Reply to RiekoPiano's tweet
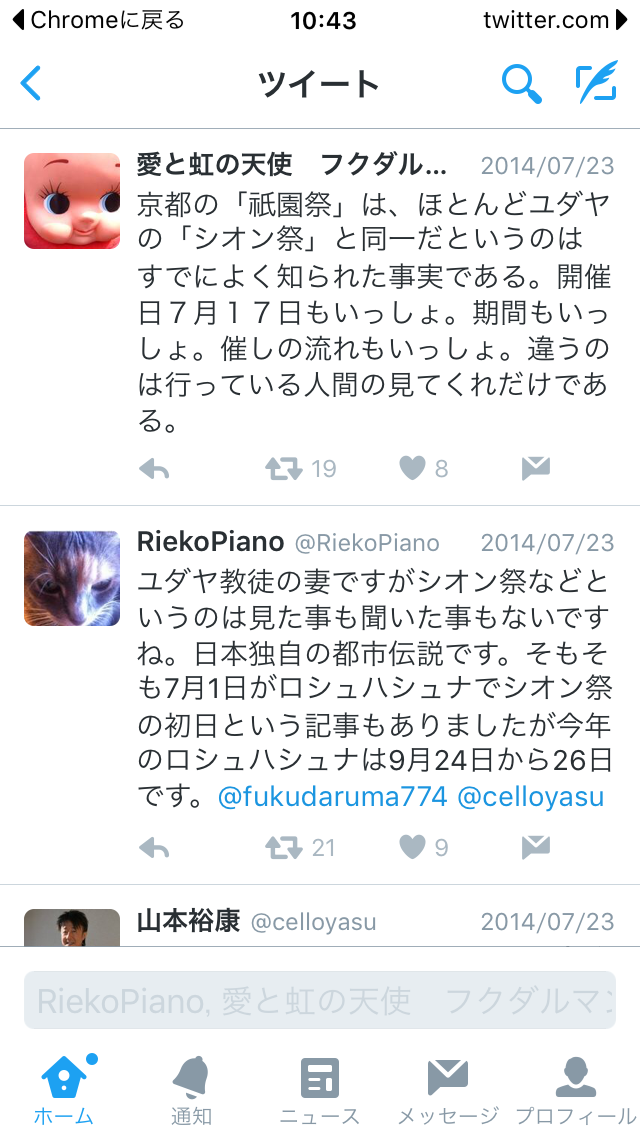The height and width of the screenshot is (1136, 640). point(154,848)
